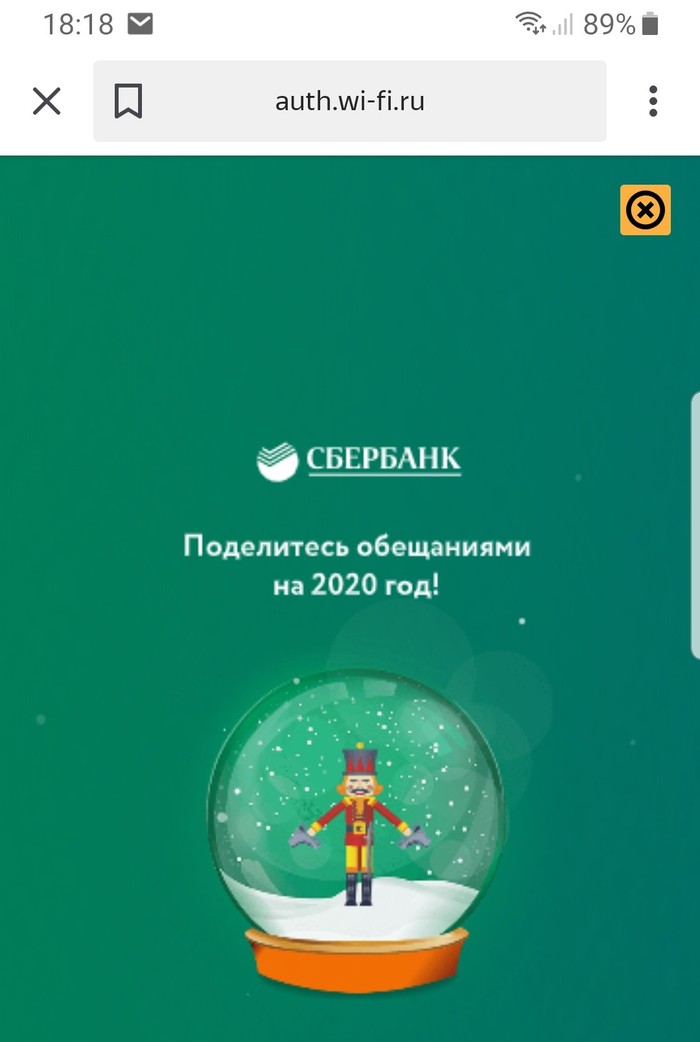Dismiss the Sberbank ad with the yellow X
This screenshot has height=1042, width=700.
click(645, 210)
